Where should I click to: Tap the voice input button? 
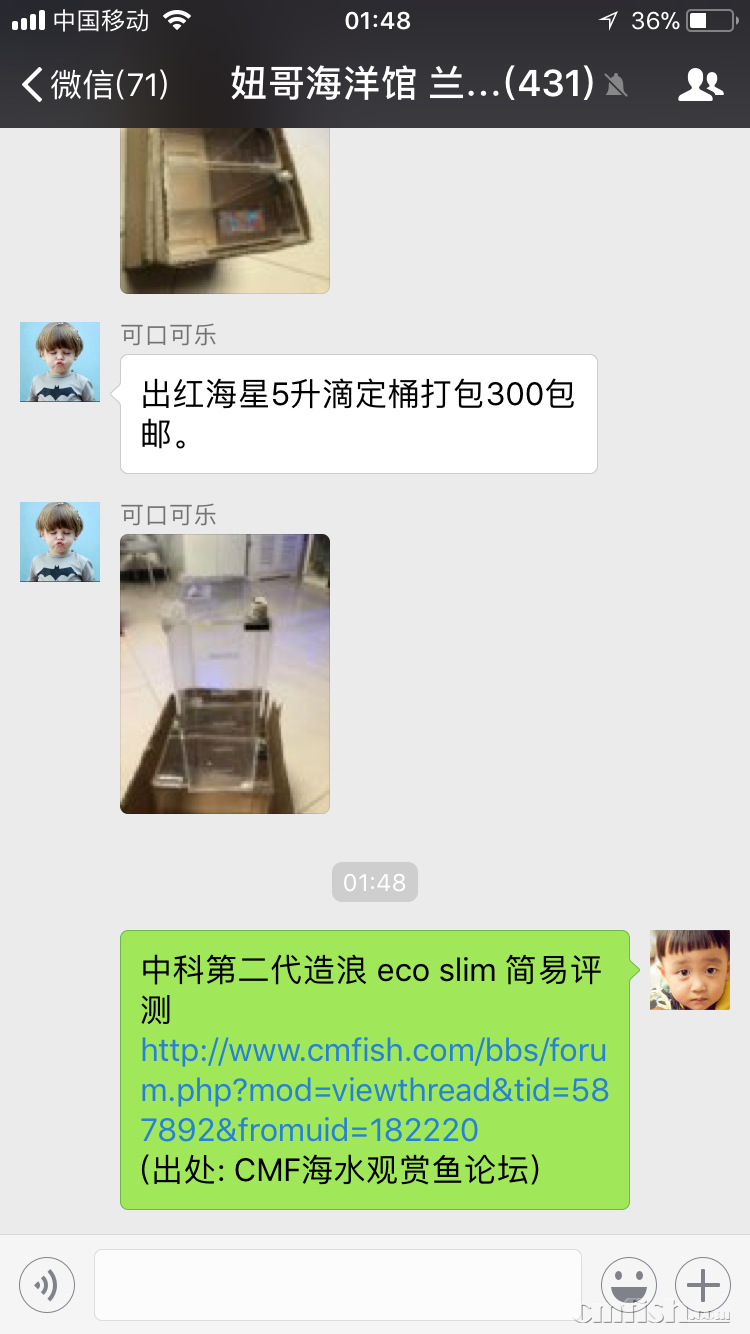pyautogui.click(x=47, y=1284)
